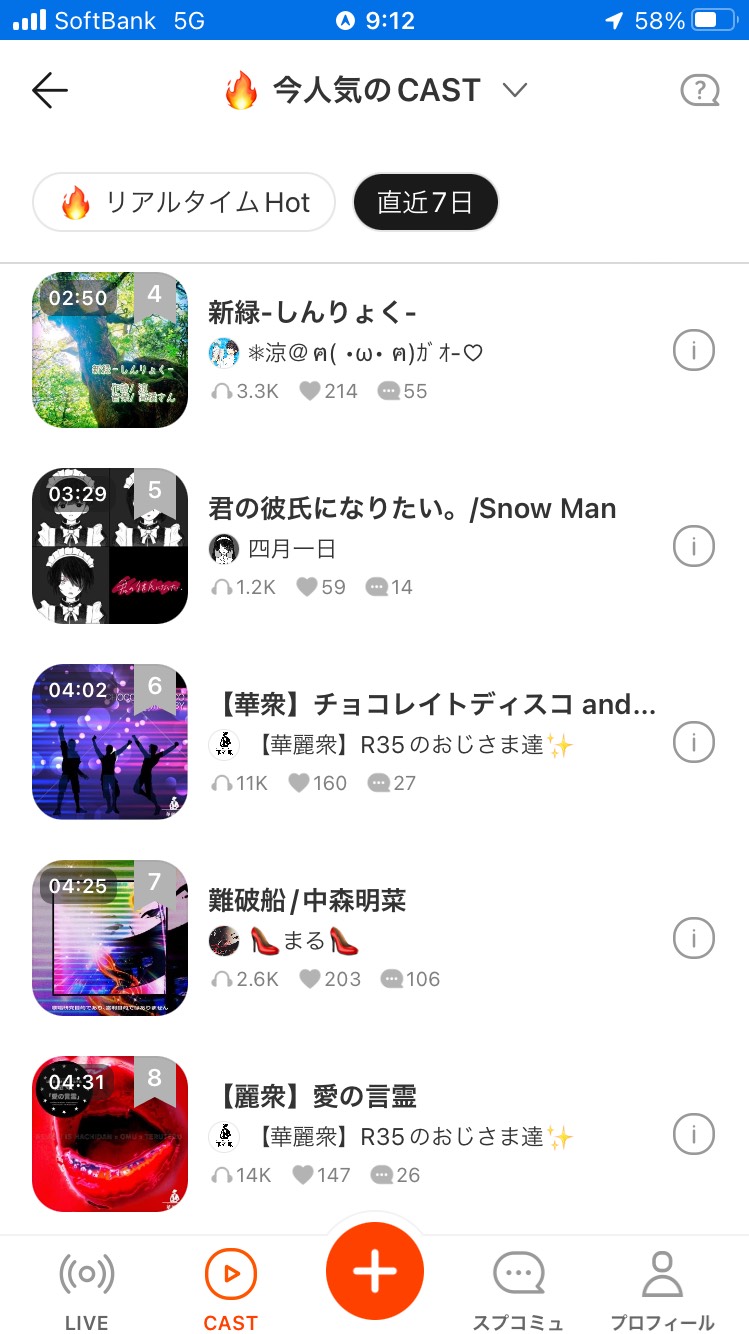Tap the orange plus create button
Image resolution: width=749 pixels, height=1334 pixels.
coord(375,1271)
